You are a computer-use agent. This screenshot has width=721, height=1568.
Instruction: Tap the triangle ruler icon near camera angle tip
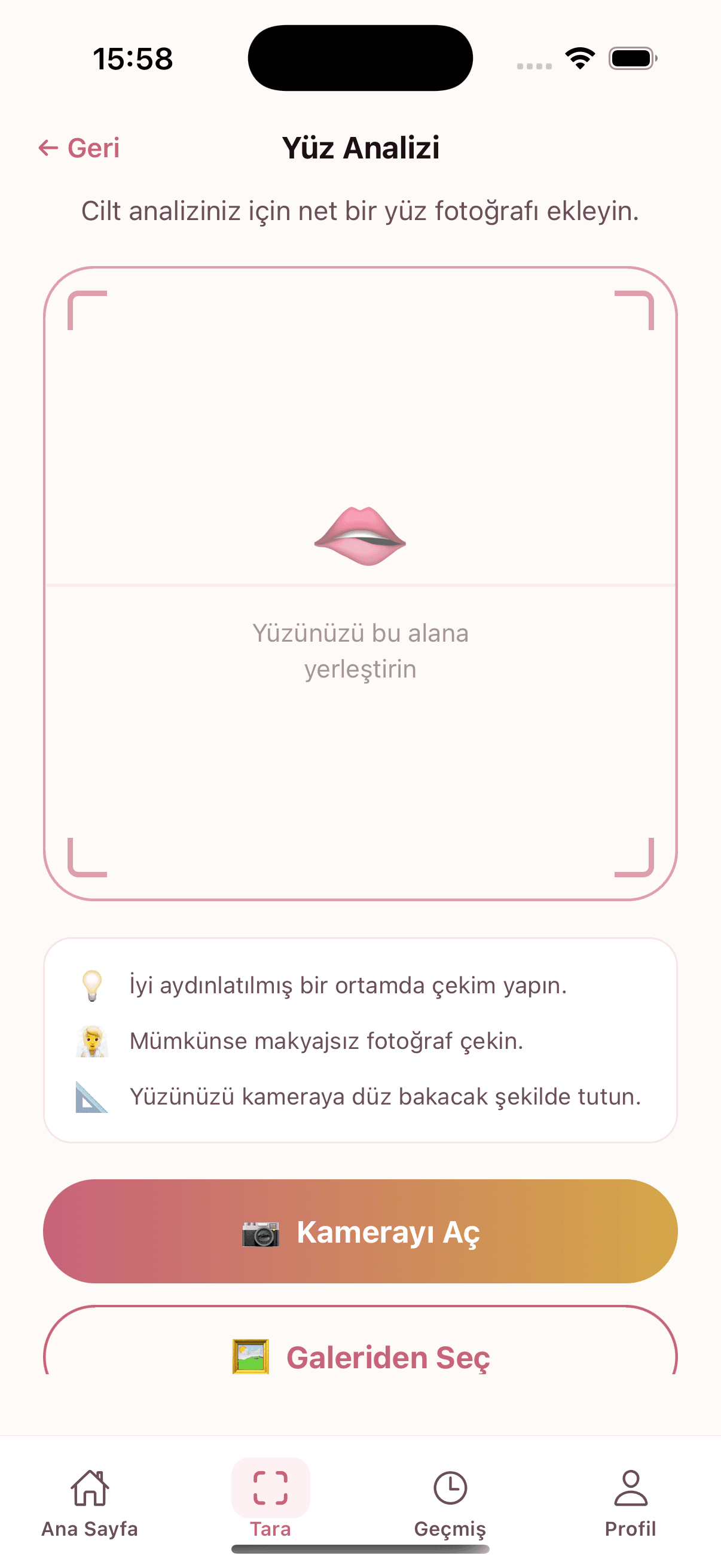point(91,1096)
